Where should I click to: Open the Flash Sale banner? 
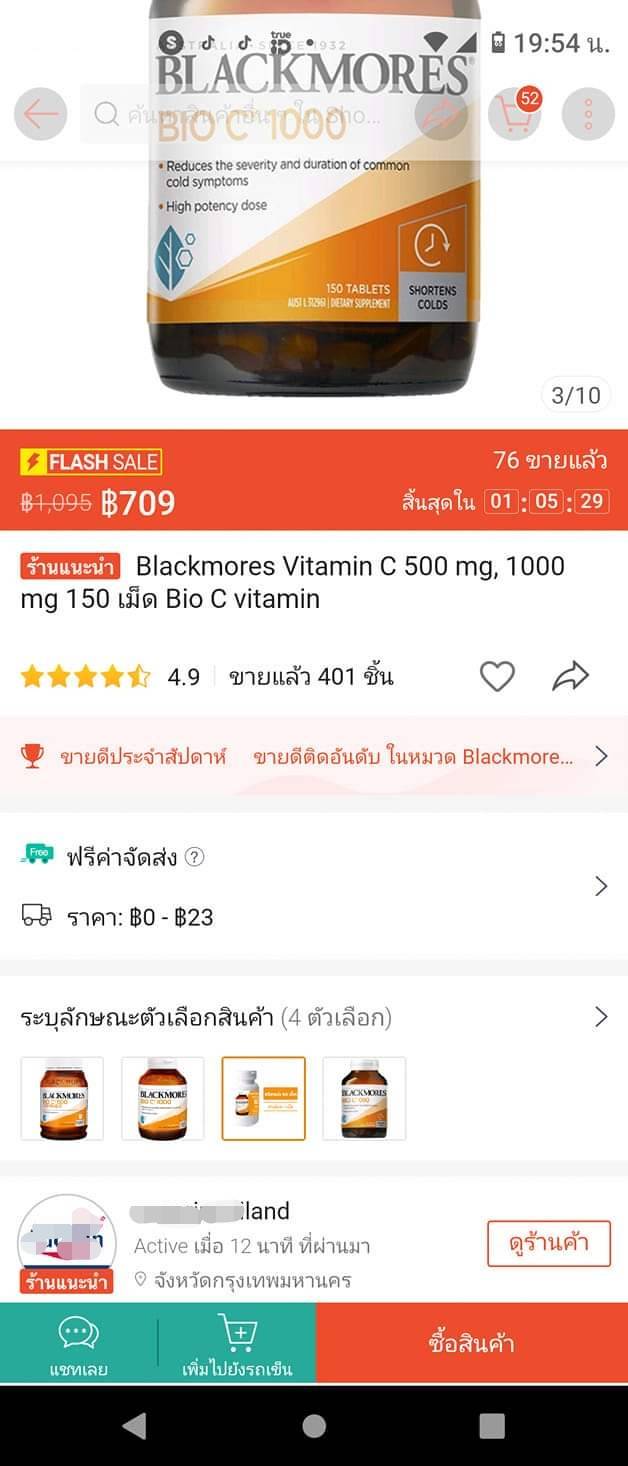click(91, 461)
